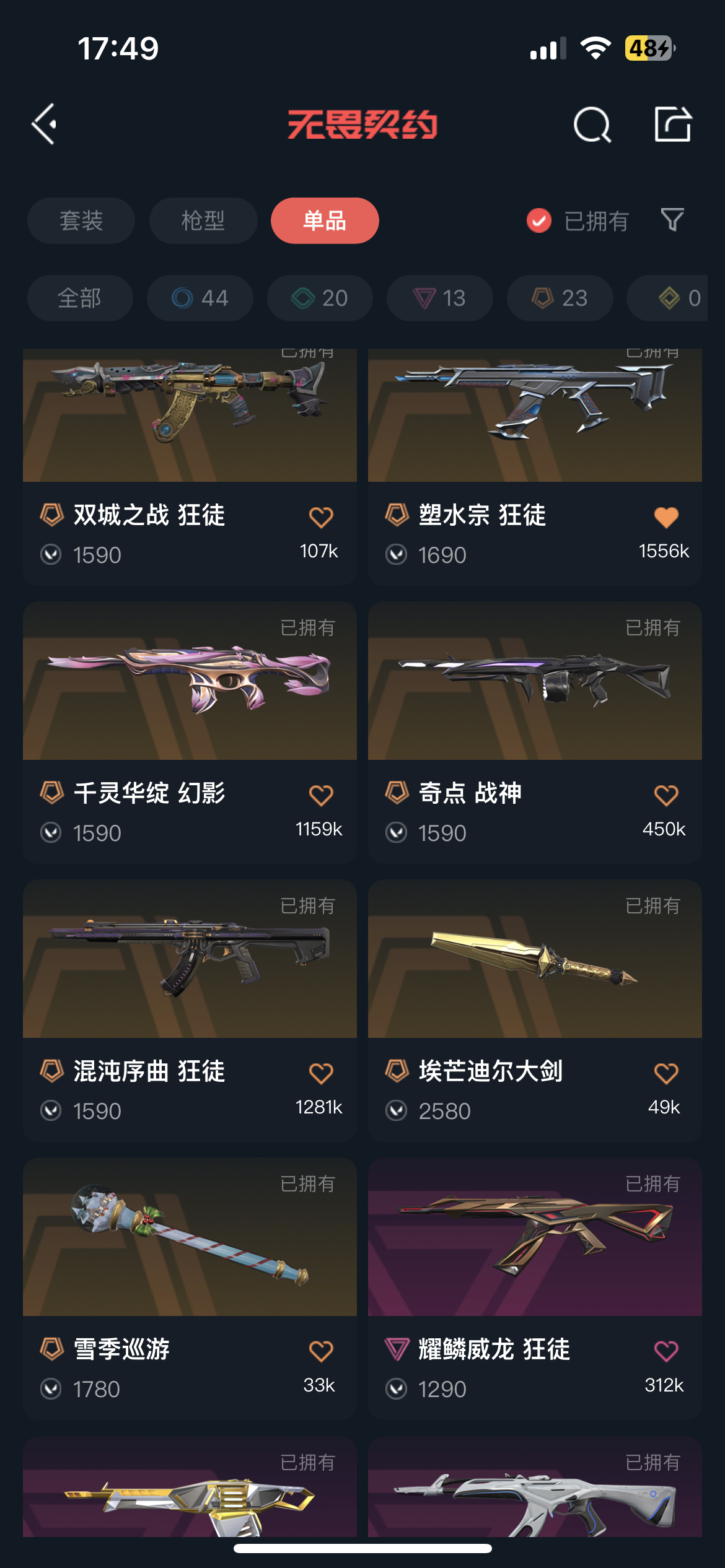Filter by the chip showing 23
This screenshot has width=725, height=1568.
tap(560, 298)
